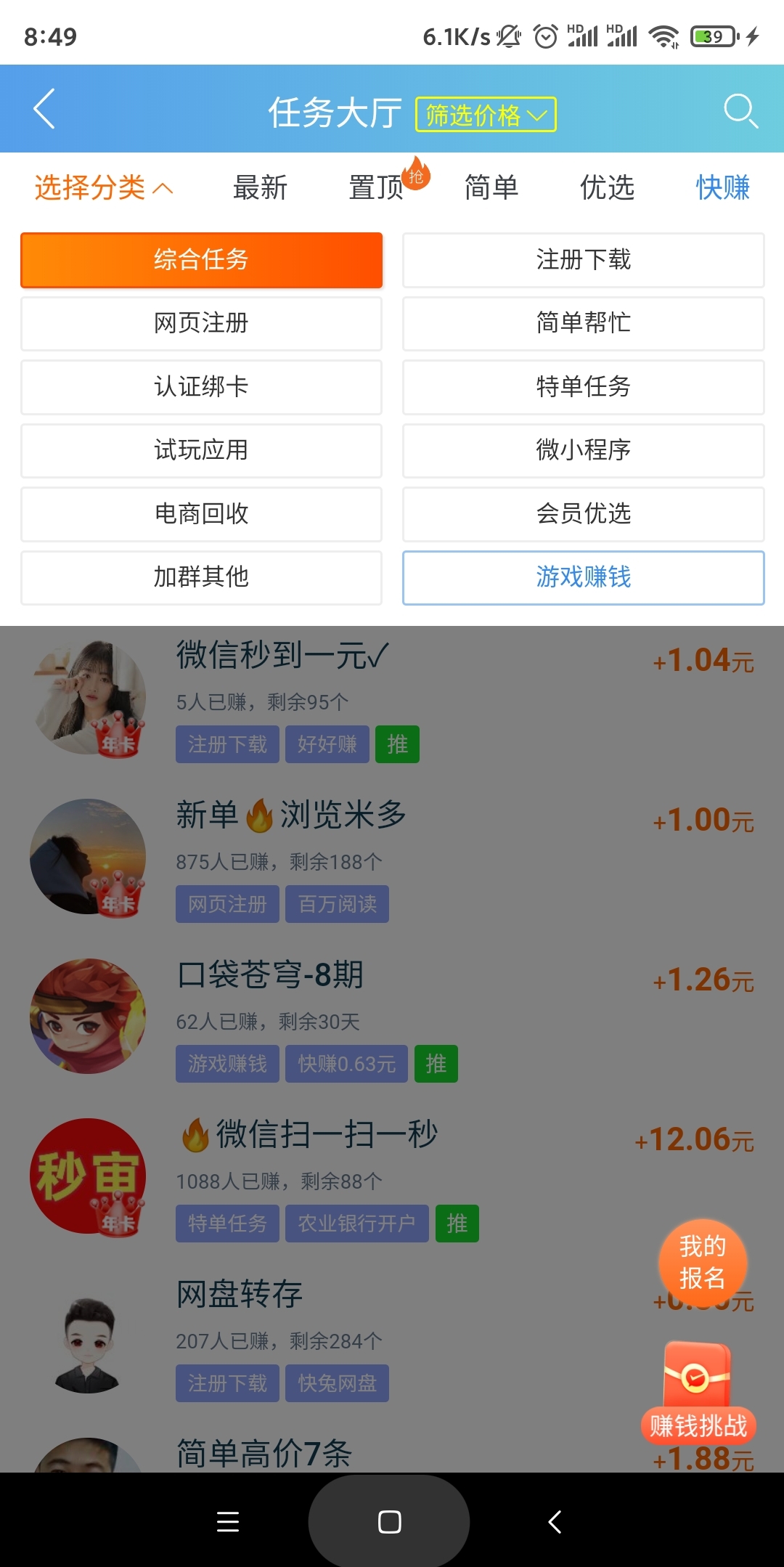
Task: Select the 游戏赚钱 category
Action: click(x=583, y=577)
